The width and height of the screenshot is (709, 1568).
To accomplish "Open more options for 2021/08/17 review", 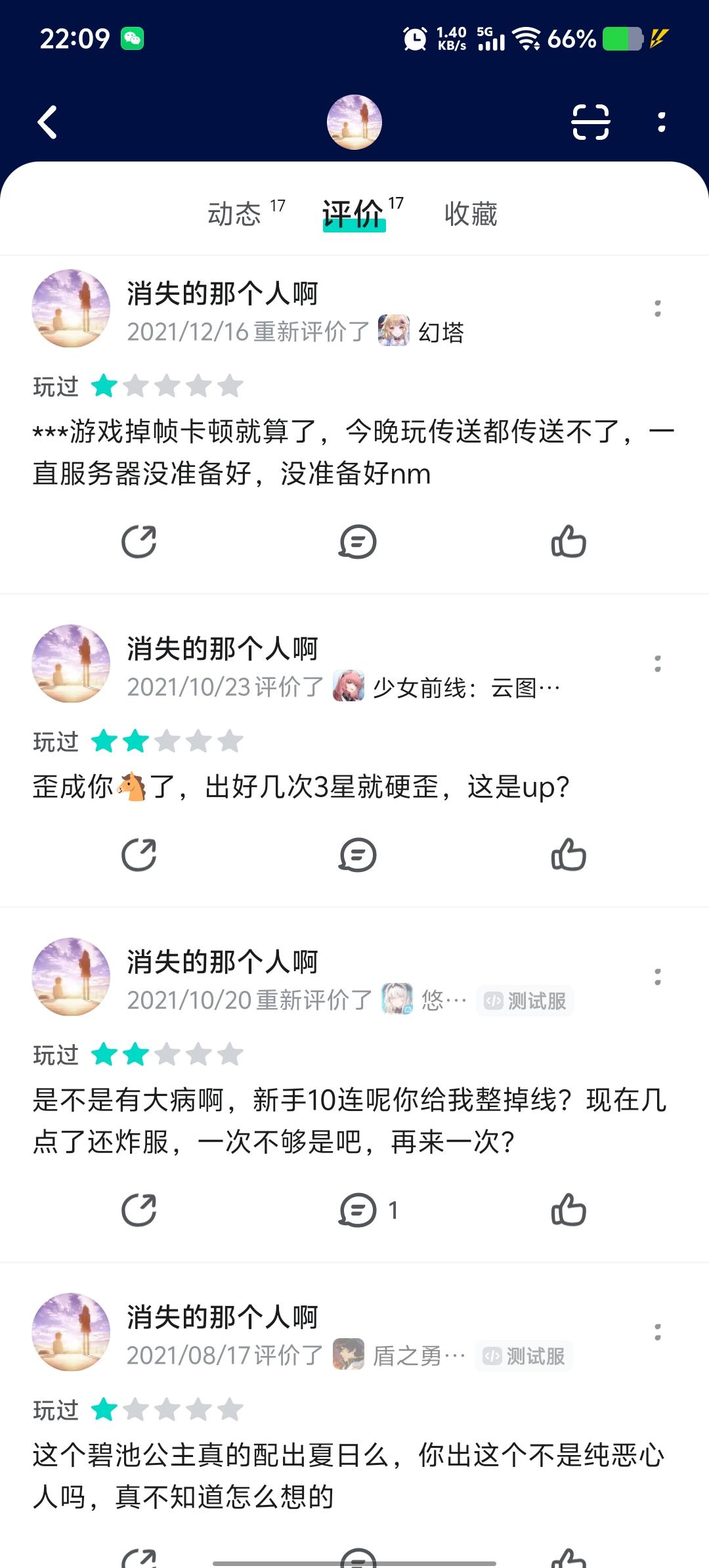I will coord(657,1332).
